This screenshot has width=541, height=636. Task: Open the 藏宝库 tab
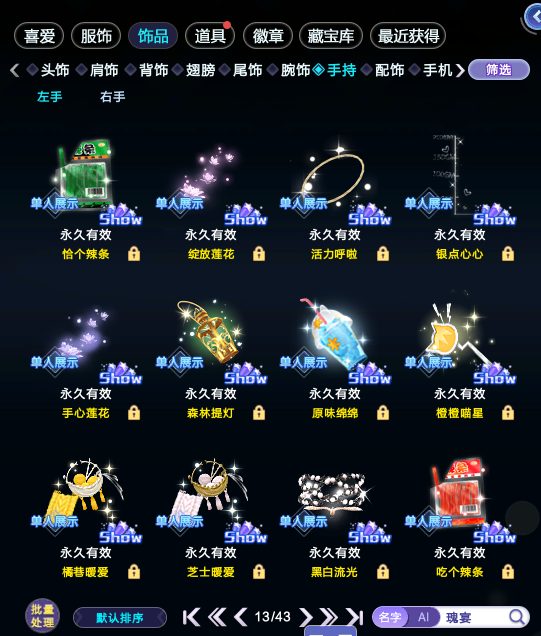click(331, 36)
